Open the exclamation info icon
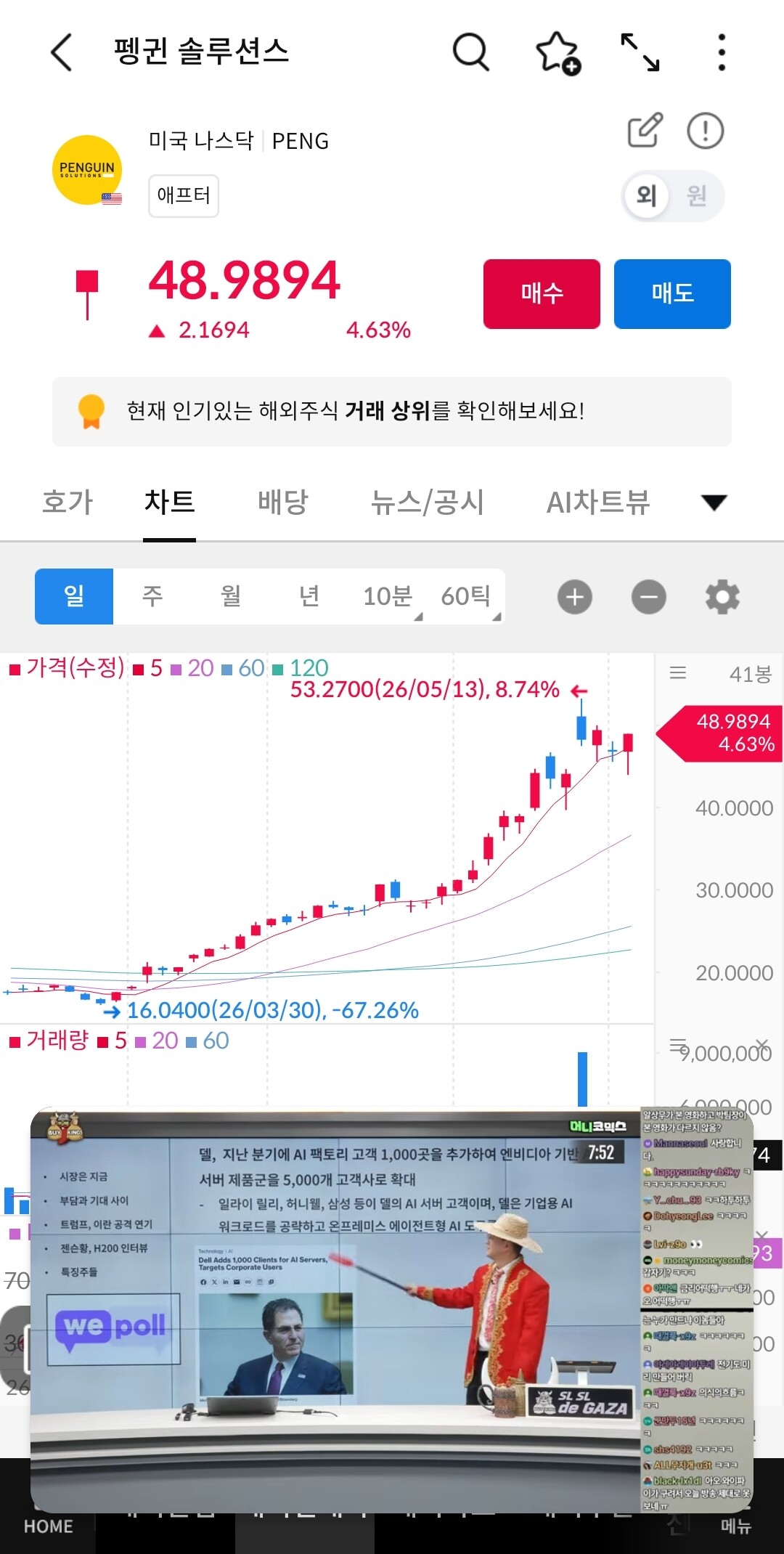The image size is (784, 1554). [x=705, y=131]
